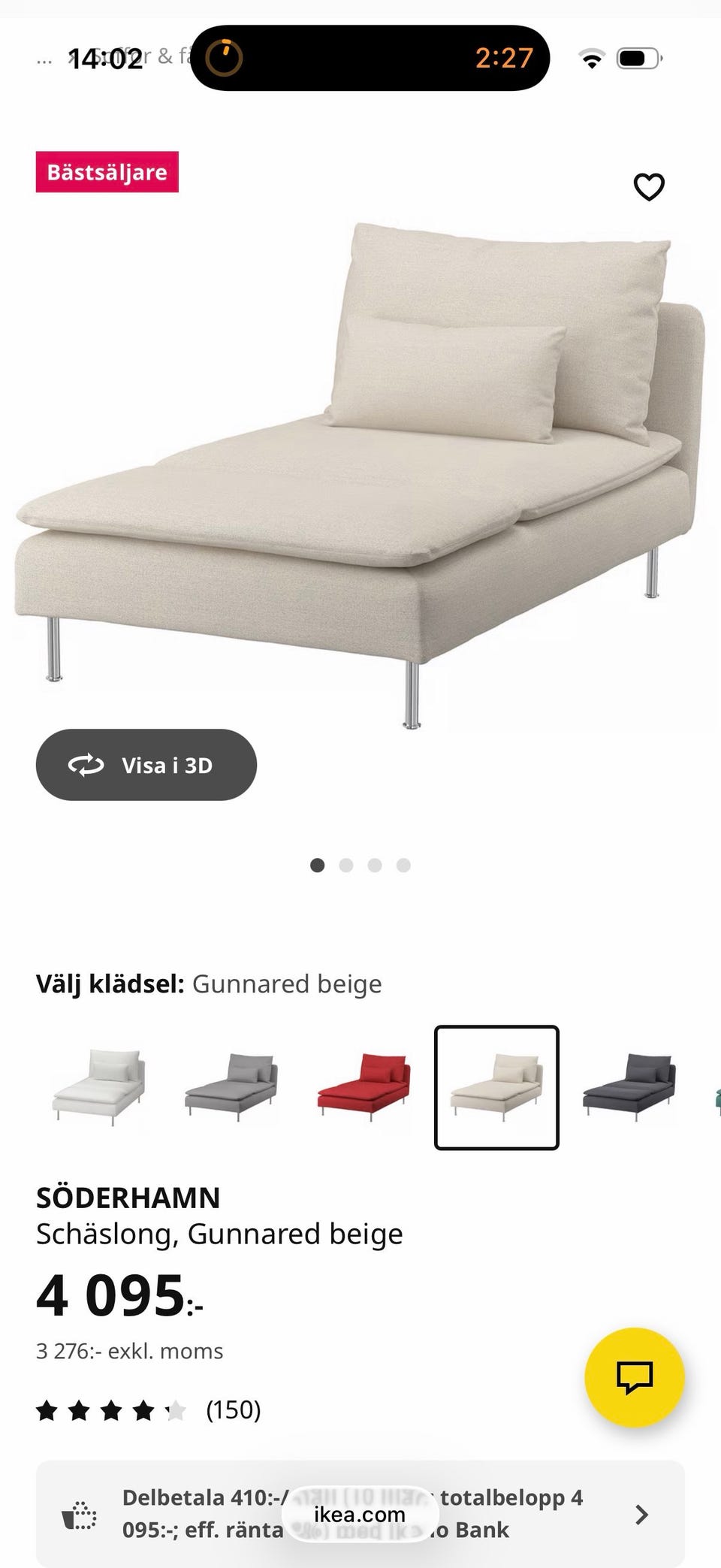Tap the Bästsäljare badge

tap(107, 171)
